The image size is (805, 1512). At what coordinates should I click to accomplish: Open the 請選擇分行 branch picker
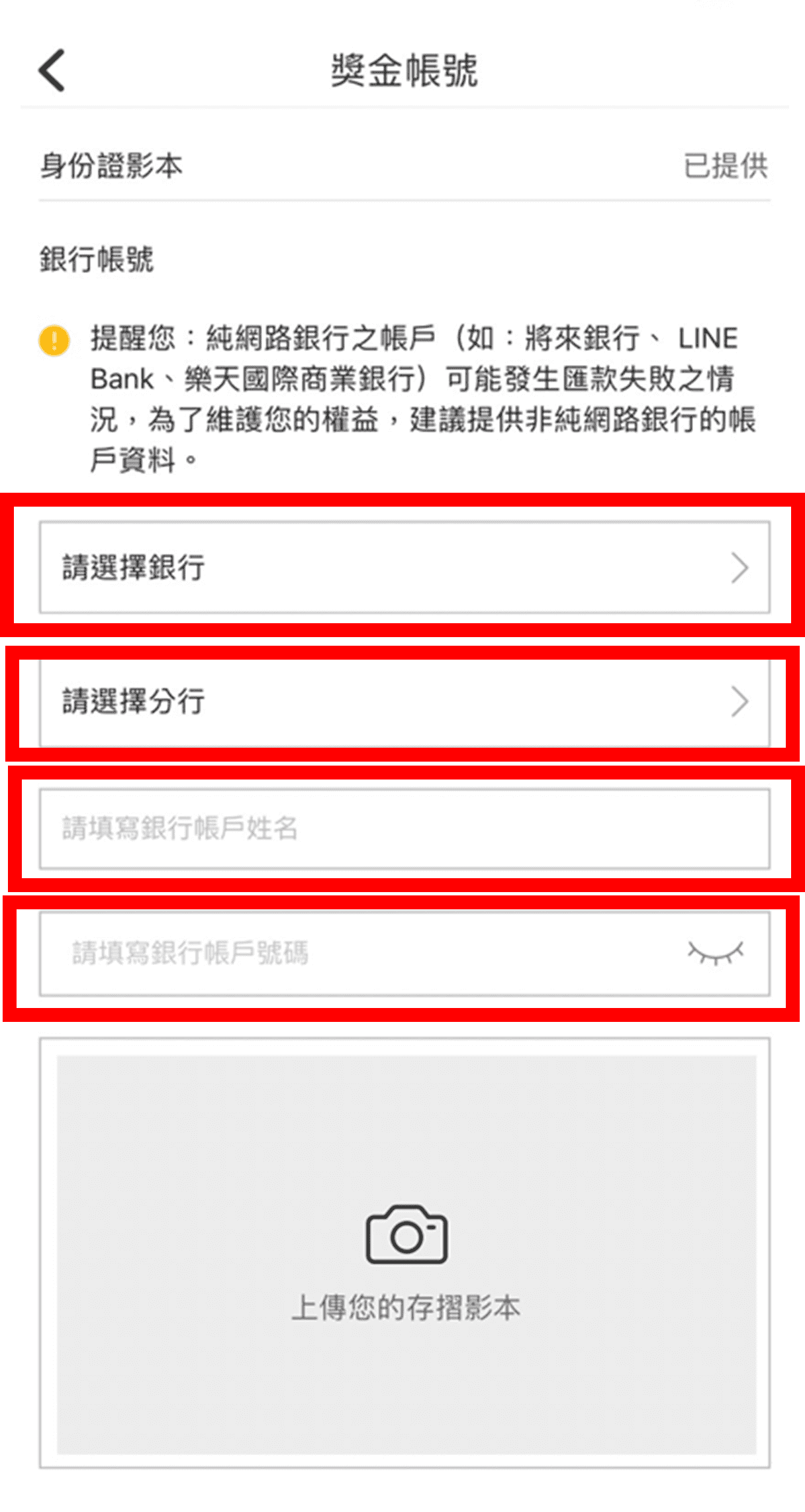pos(404,701)
